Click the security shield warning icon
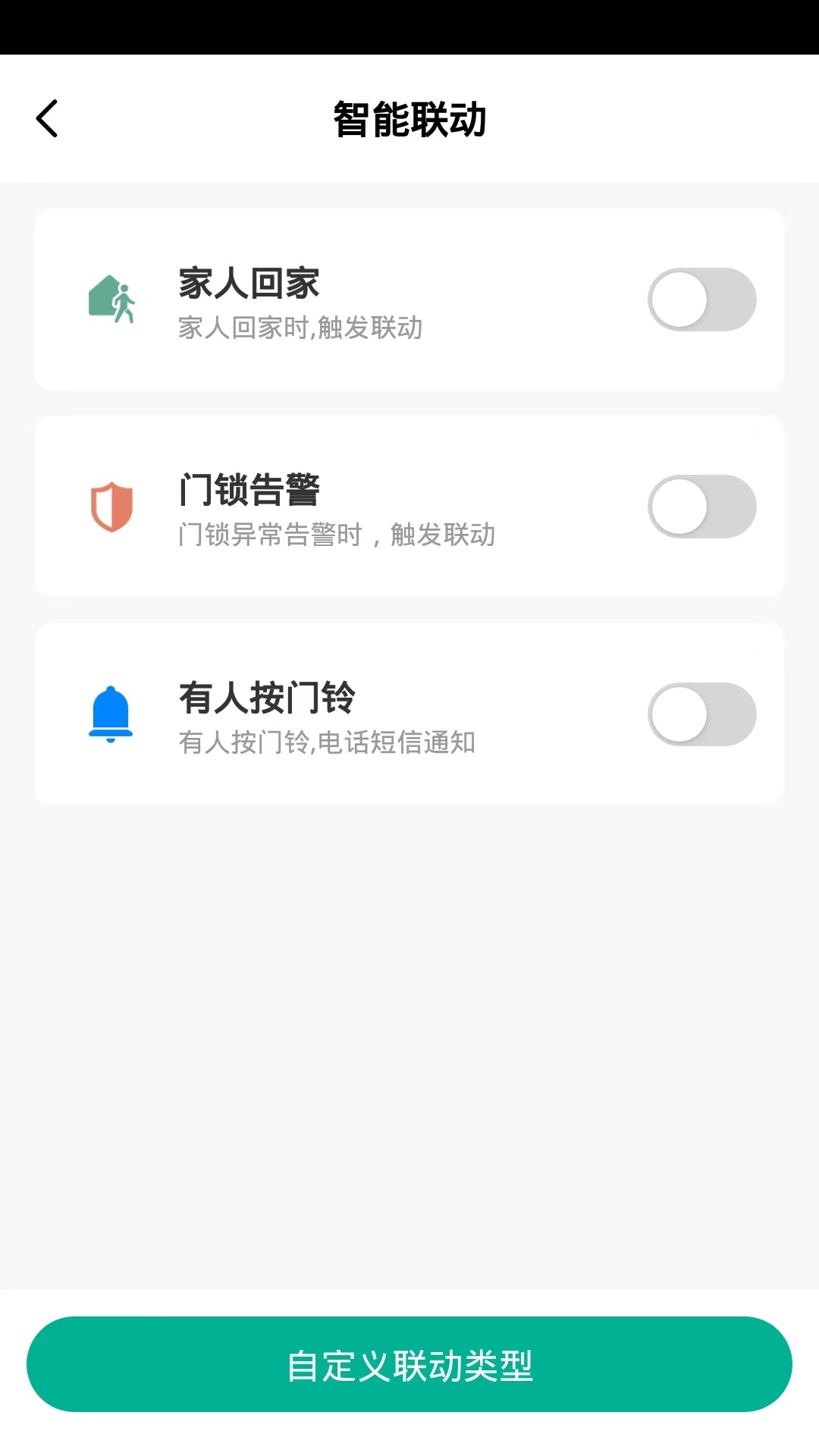This screenshot has width=819, height=1456. (112, 507)
